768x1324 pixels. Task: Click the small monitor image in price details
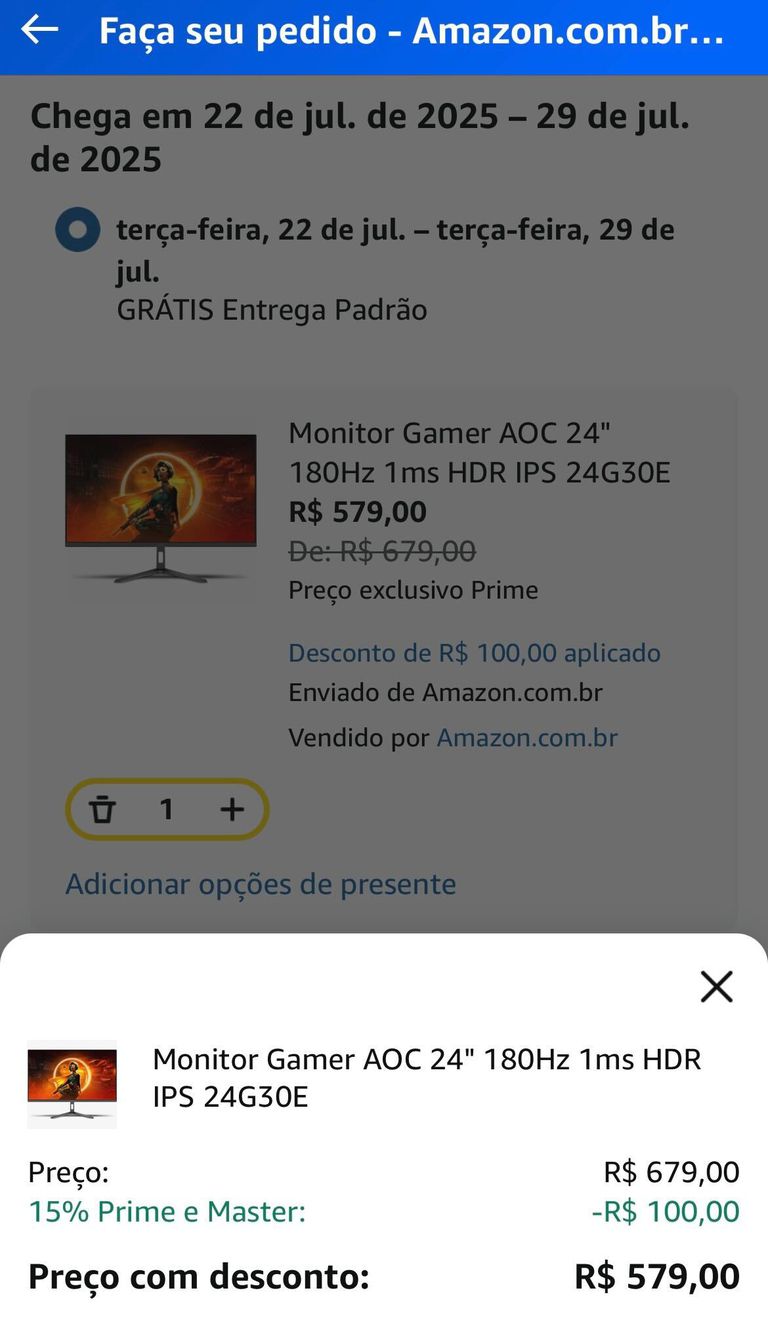click(x=71, y=1080)
